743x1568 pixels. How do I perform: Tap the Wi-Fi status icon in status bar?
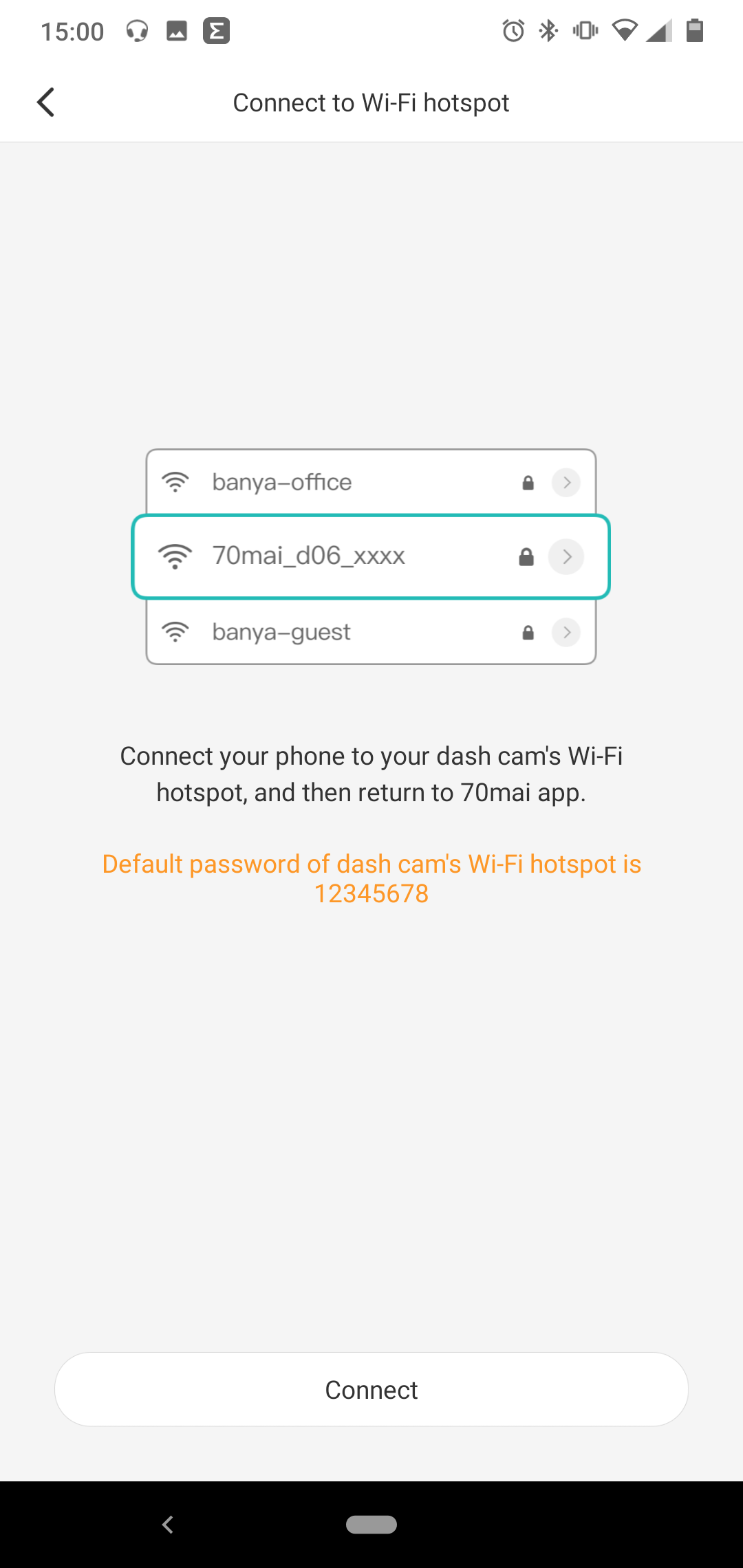click(625, 31)
